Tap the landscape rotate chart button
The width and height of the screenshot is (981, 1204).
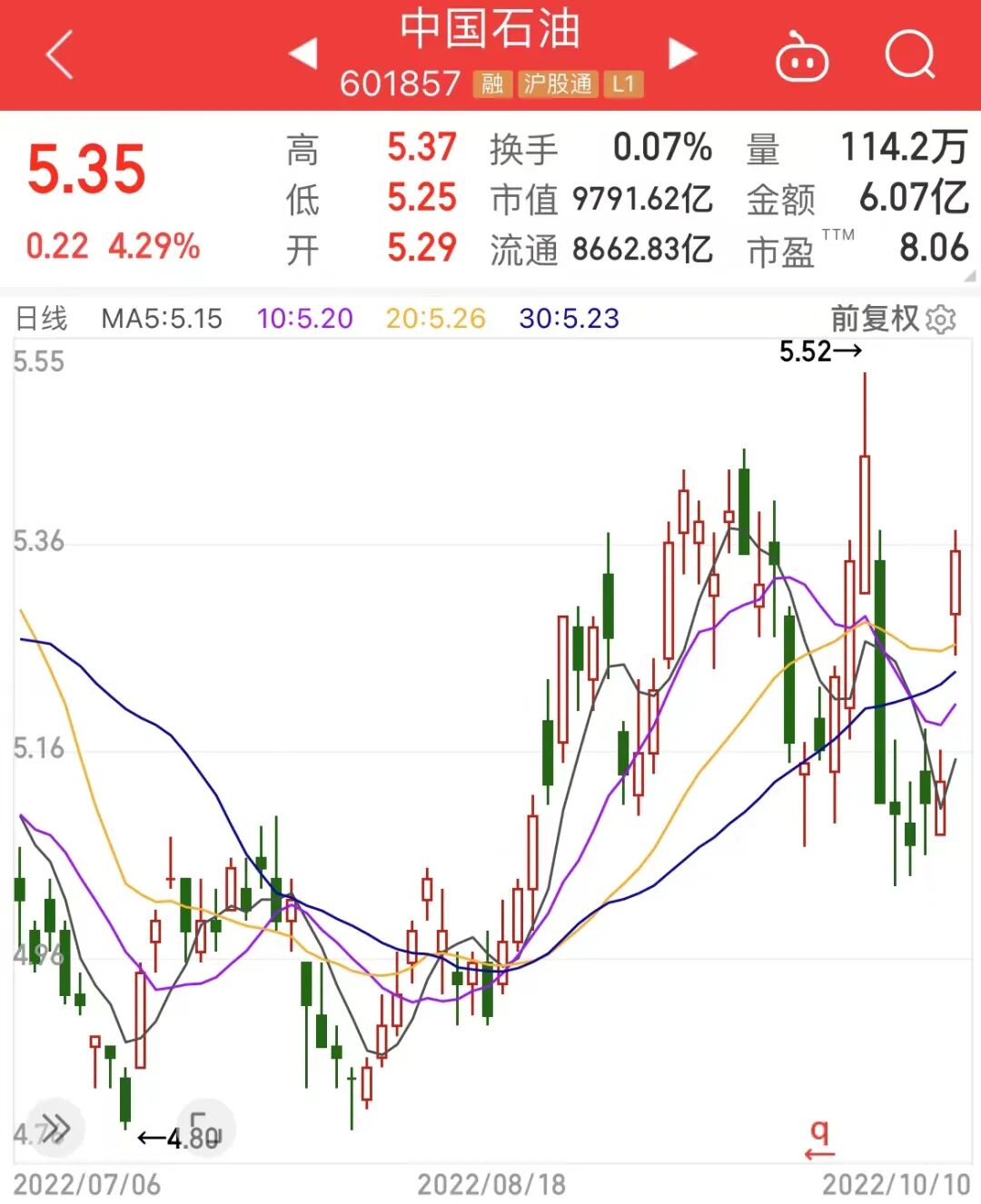pos(204,1129)
